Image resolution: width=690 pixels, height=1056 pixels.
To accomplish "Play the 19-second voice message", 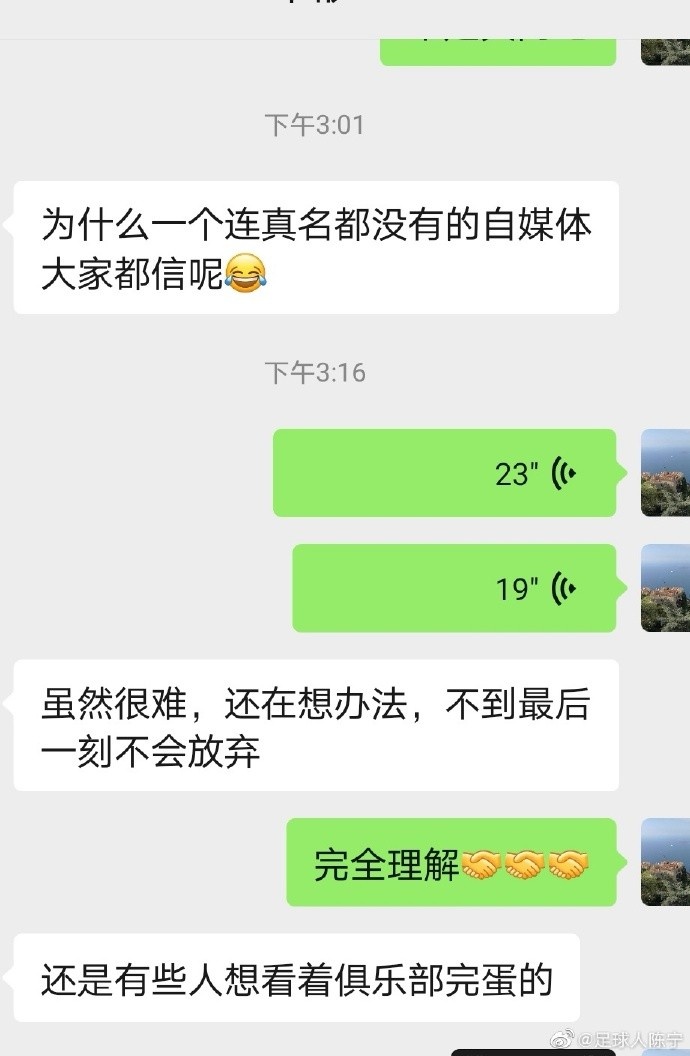I will click(455, 588).
